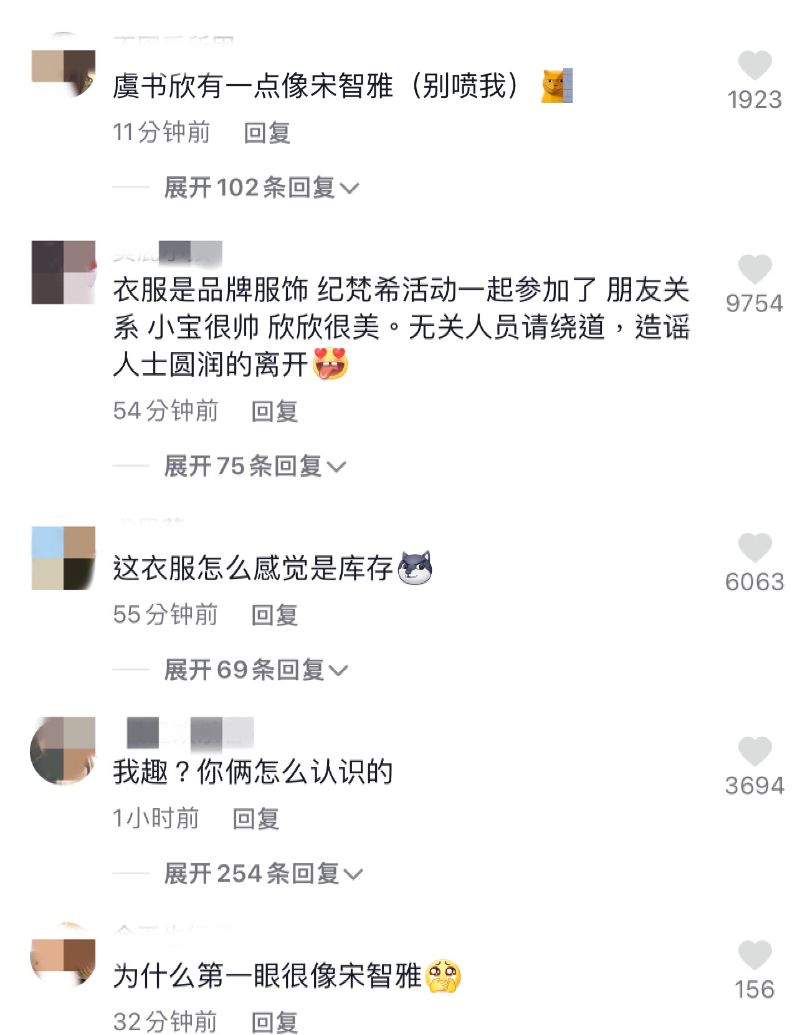Expand the 254 replies
Screen dimensions: 800x1035
point(263,873)
